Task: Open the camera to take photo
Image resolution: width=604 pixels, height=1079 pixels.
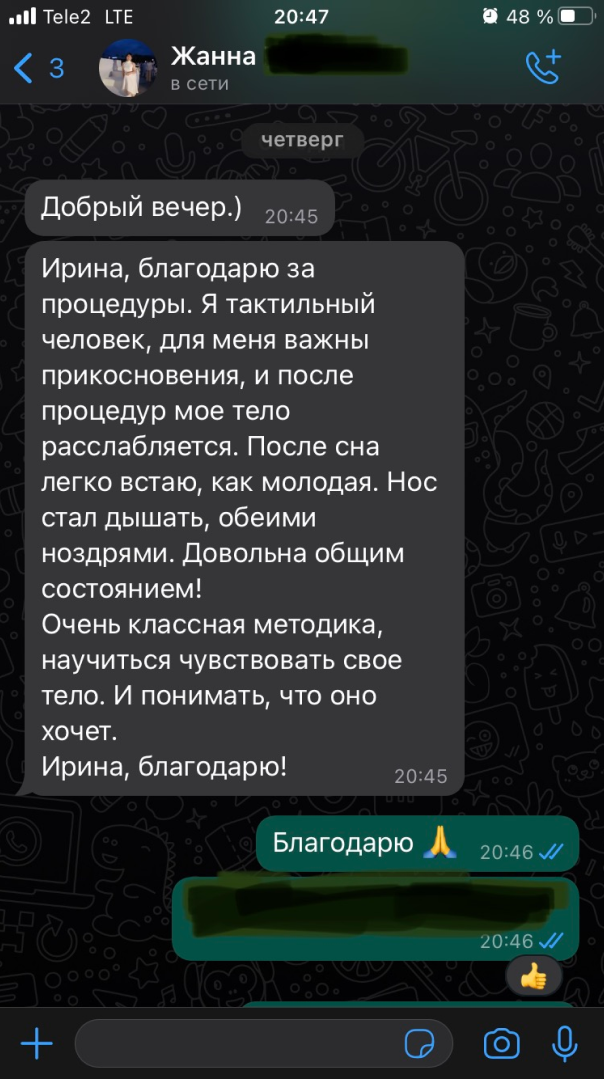Action: tap(501, 1044)
